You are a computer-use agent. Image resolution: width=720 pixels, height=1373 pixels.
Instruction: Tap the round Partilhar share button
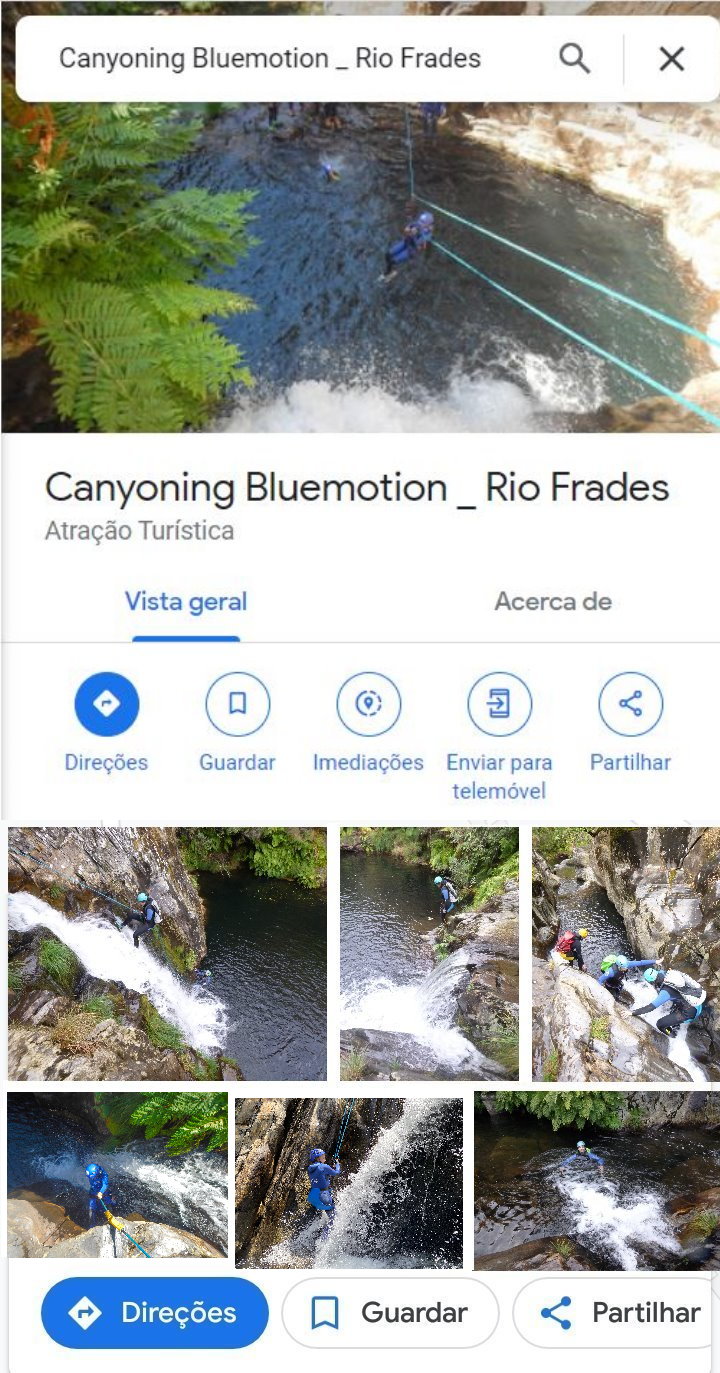click(x=630, y=704)
